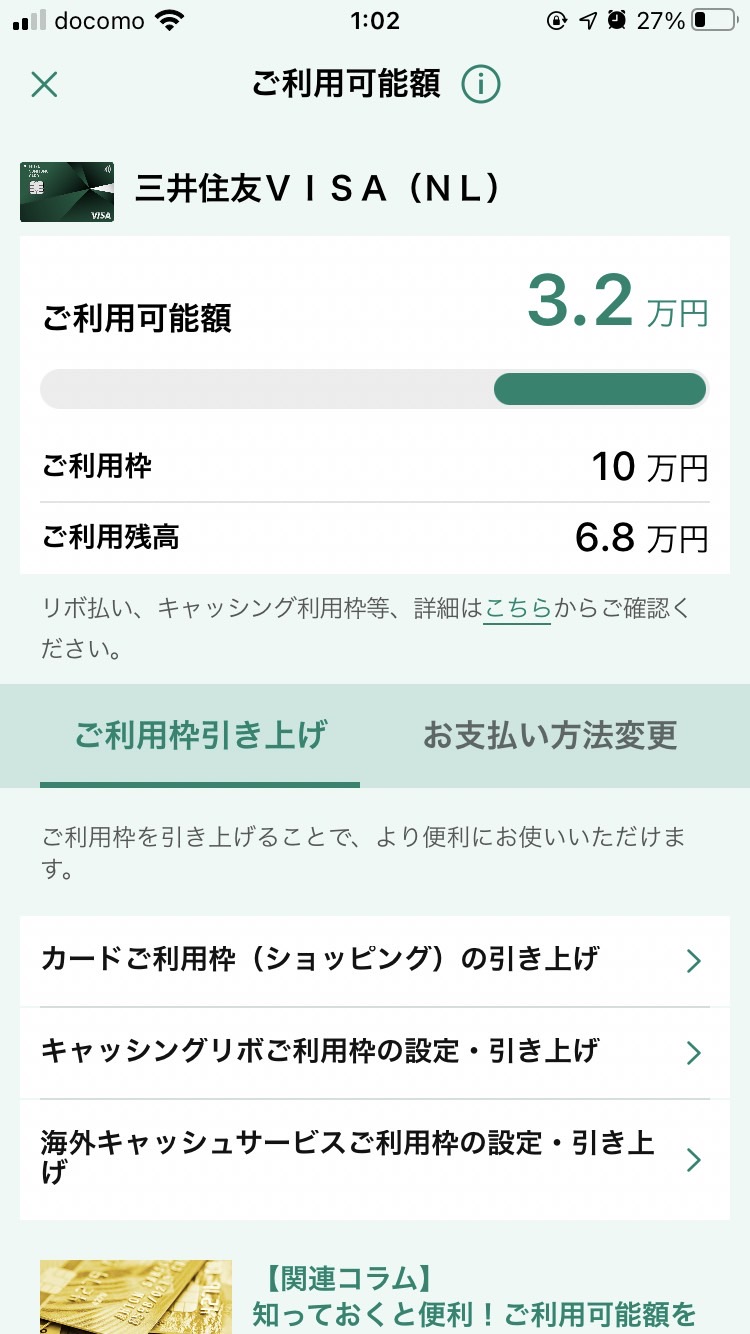This screenshot has height=1334, width=750.
Task: Select the ご利用枠引き上げ tab
Action: coord(200,736)
